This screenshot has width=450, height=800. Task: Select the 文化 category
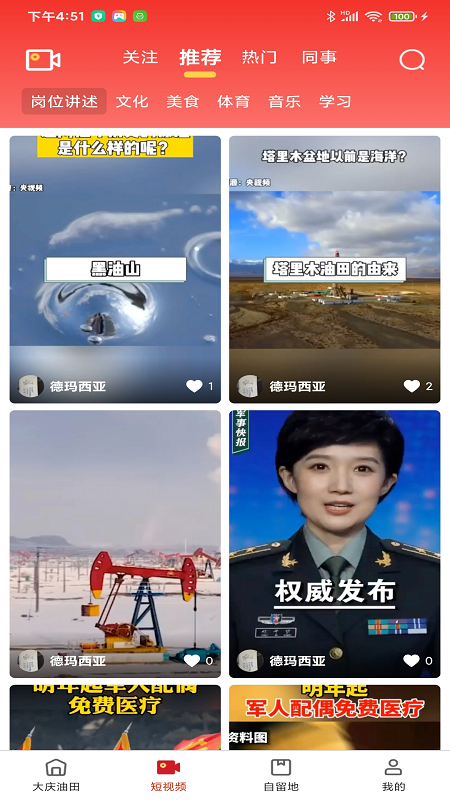[132, 102]
